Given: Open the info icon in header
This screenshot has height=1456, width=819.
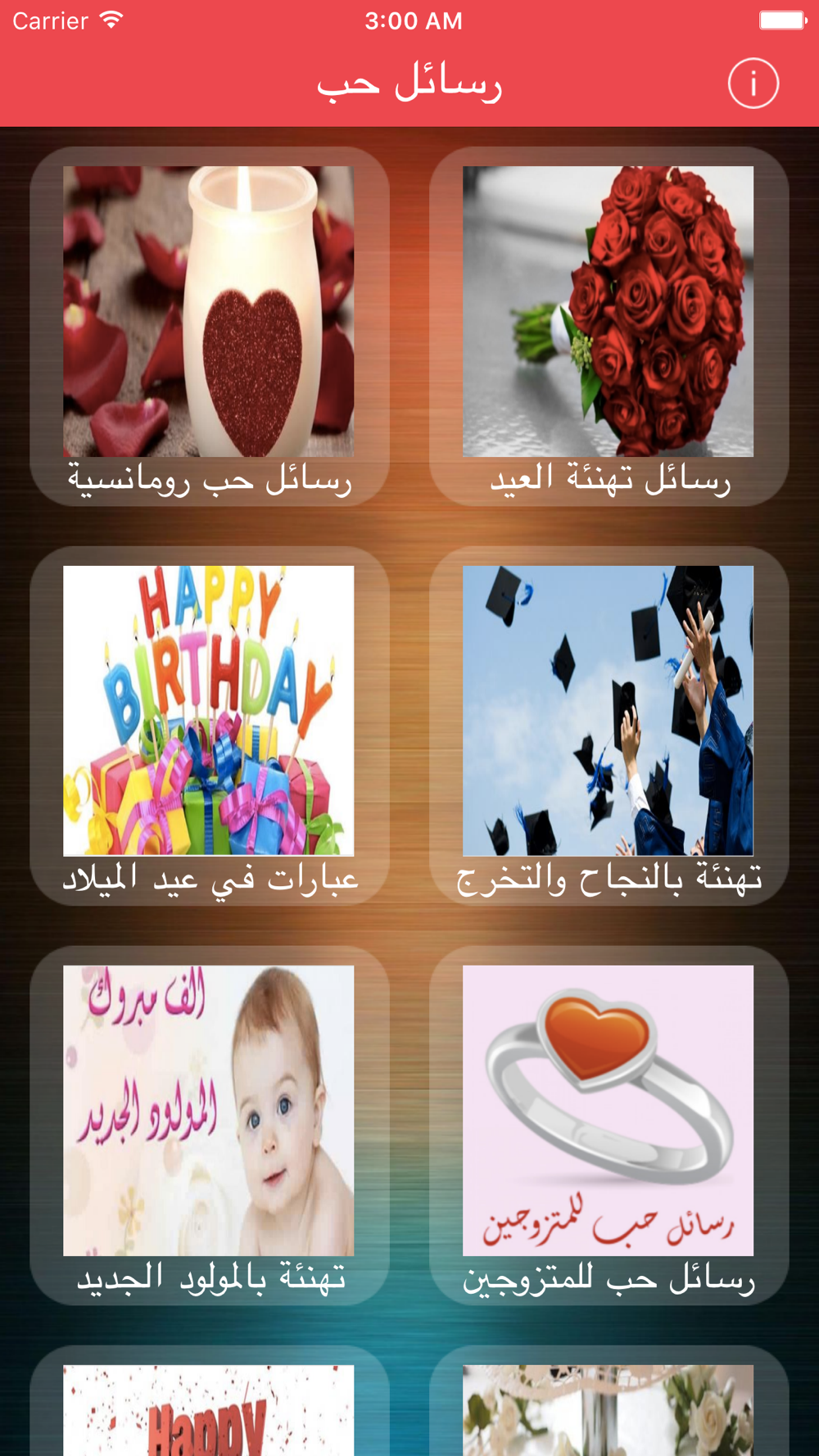Looking at the screenshot, I should tap(753, 84).
